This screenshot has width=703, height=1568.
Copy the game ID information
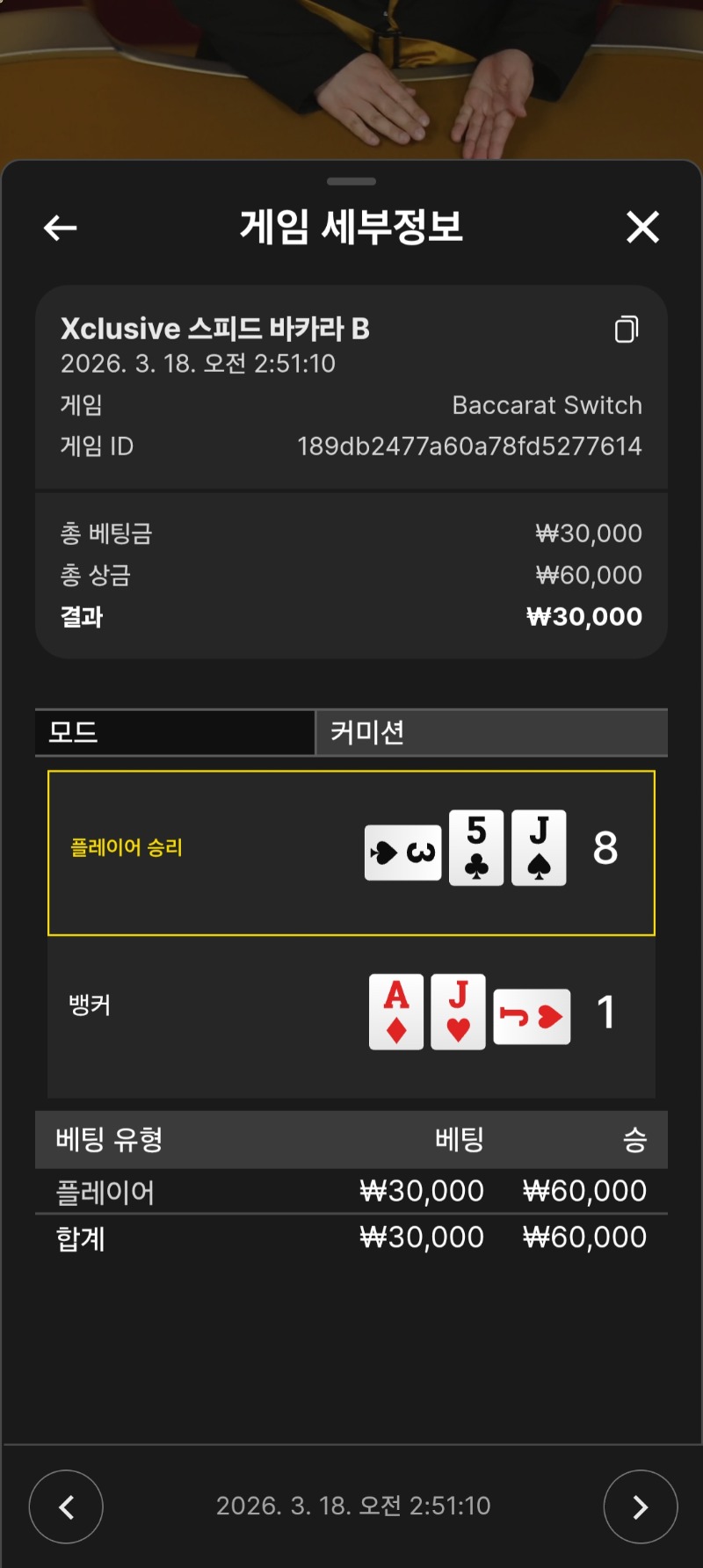coord(626,329)
